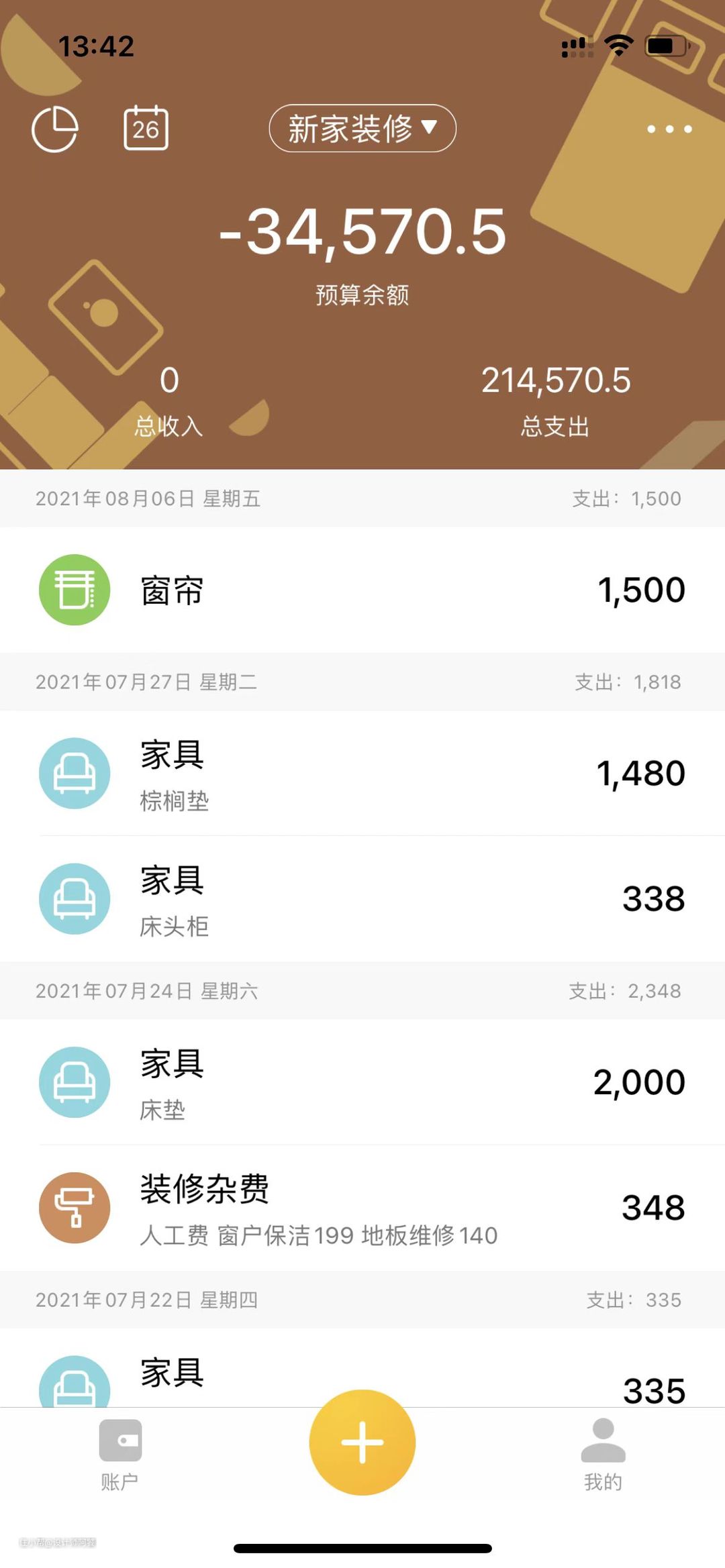
Task: Open the three-dot overflow menu
Action: (669, 129)
